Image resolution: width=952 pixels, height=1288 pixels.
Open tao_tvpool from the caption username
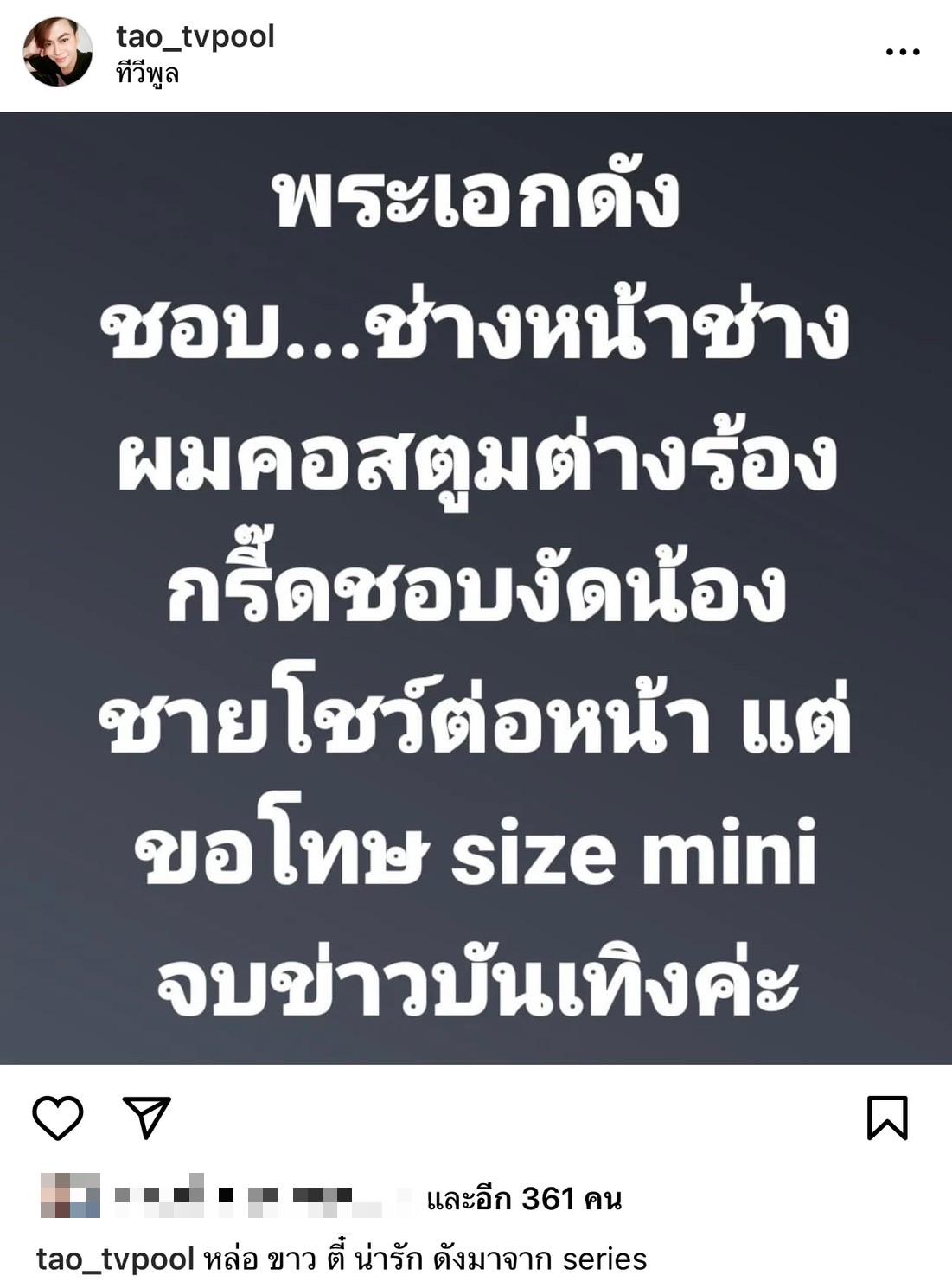(115, 1259)
